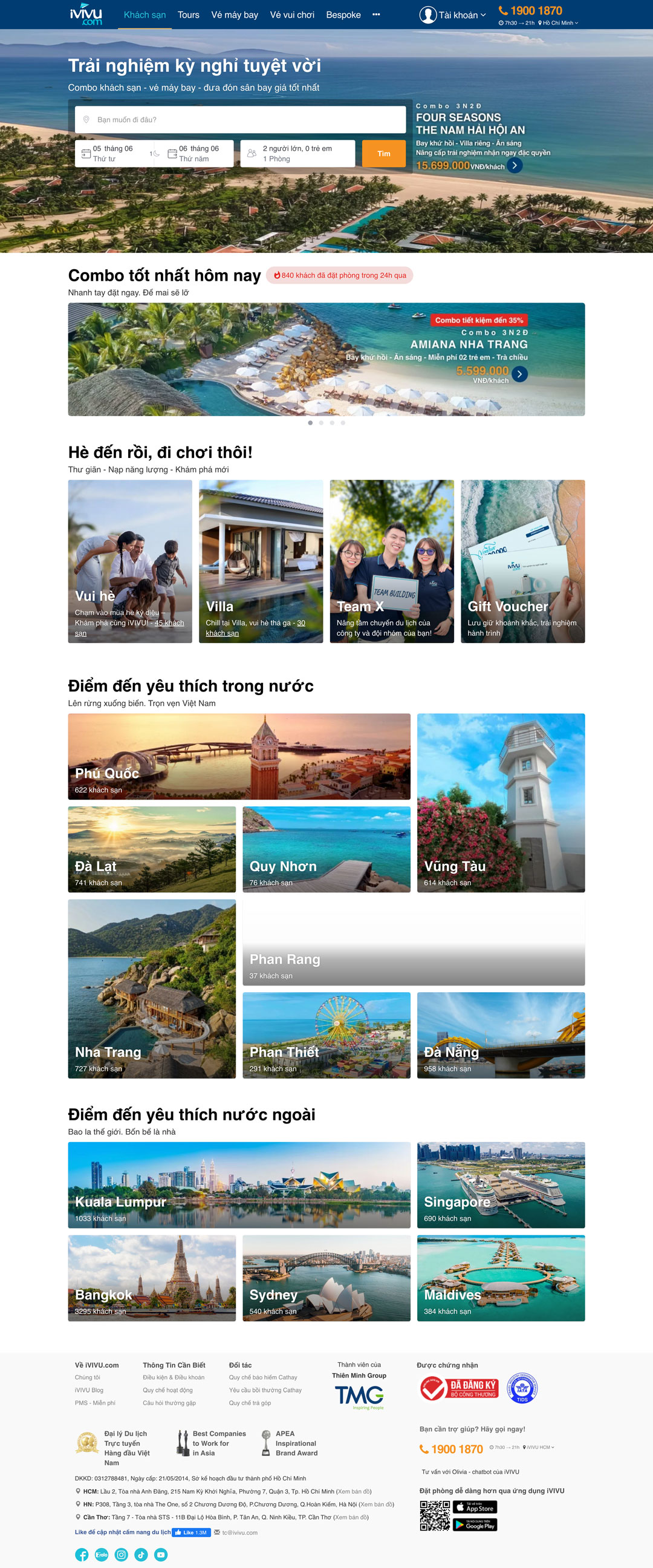This screenshot has width=653, height=1568.
Task: Change guests and rooms selection
Action: (297, 154)
